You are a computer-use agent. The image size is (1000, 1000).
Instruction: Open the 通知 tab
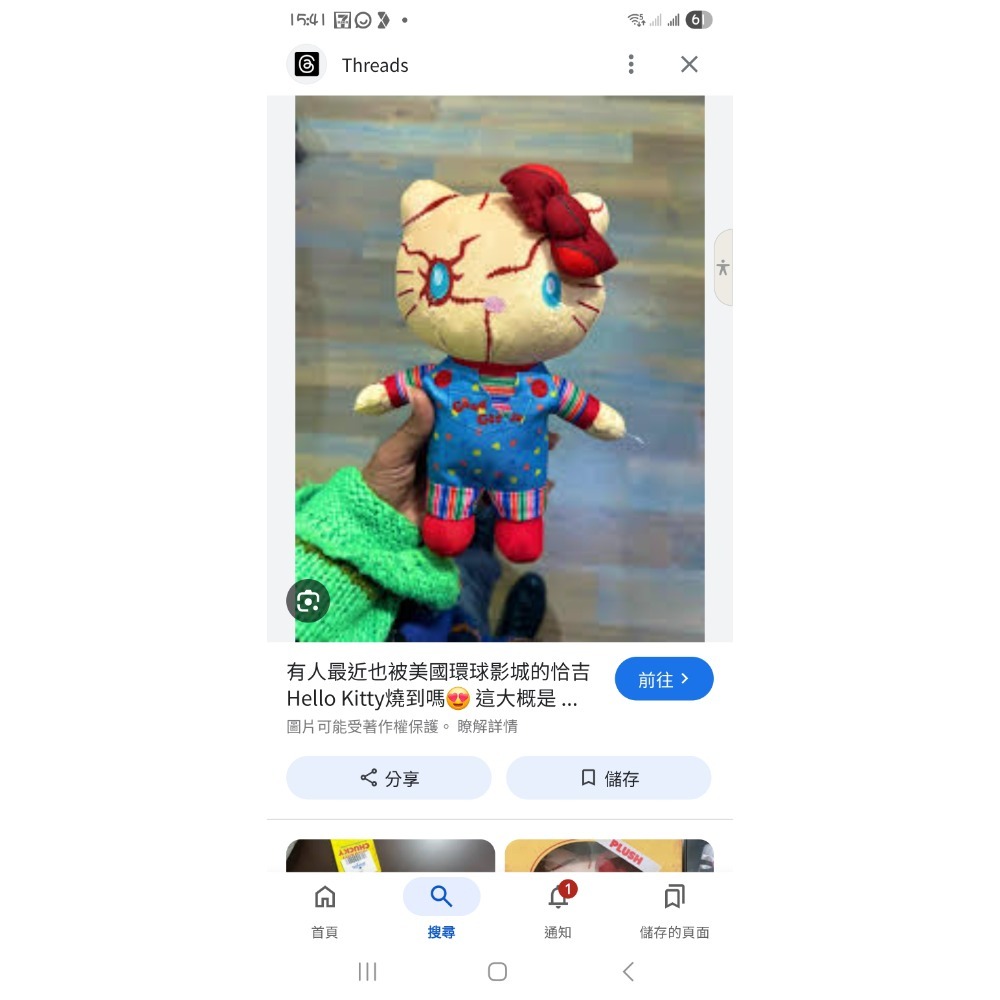coord(558,910)
